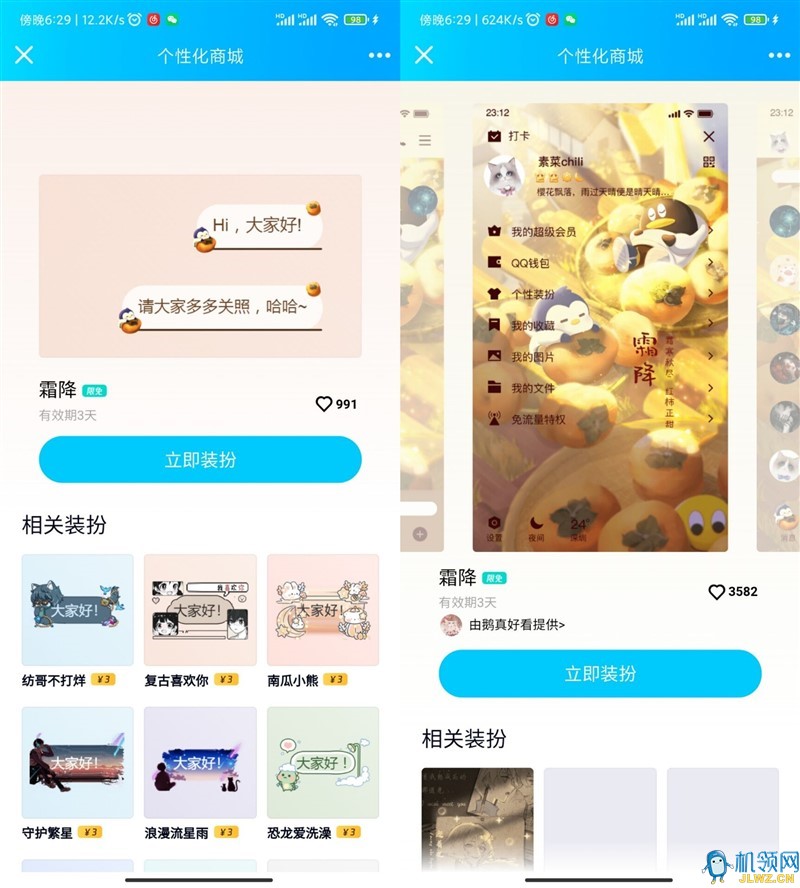This screenshot has height=888, width=800.
Task: Tap 立即装扮 under the chat bubble preview
Action: [200, 460]
